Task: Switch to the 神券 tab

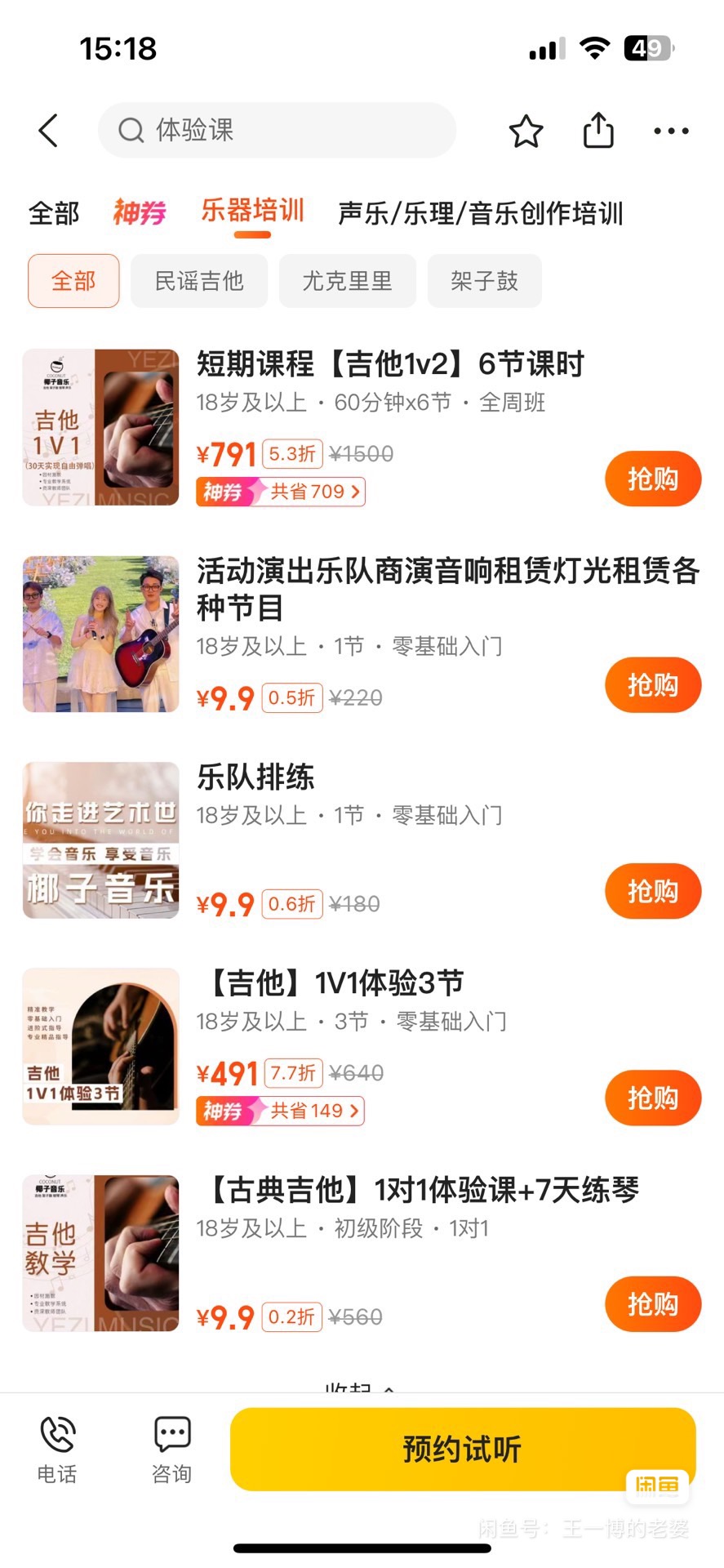Action: [x=140, y=213]
